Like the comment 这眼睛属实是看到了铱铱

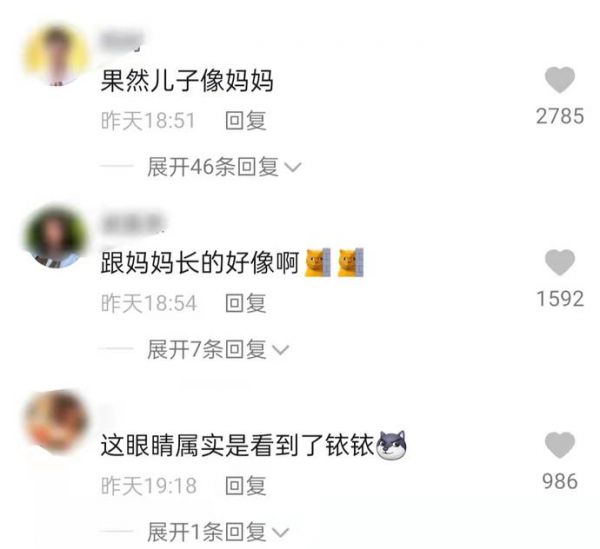pyautogui.click(x=560, y=445)
